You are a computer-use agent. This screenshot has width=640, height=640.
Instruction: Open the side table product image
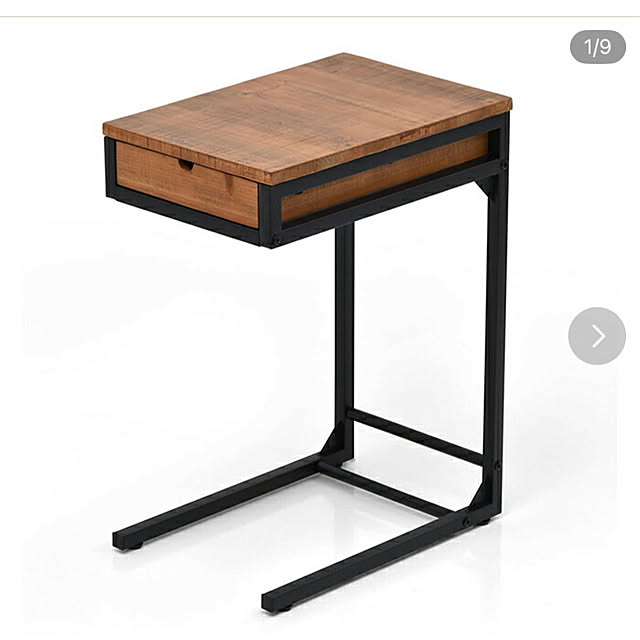tap(310, 320)
